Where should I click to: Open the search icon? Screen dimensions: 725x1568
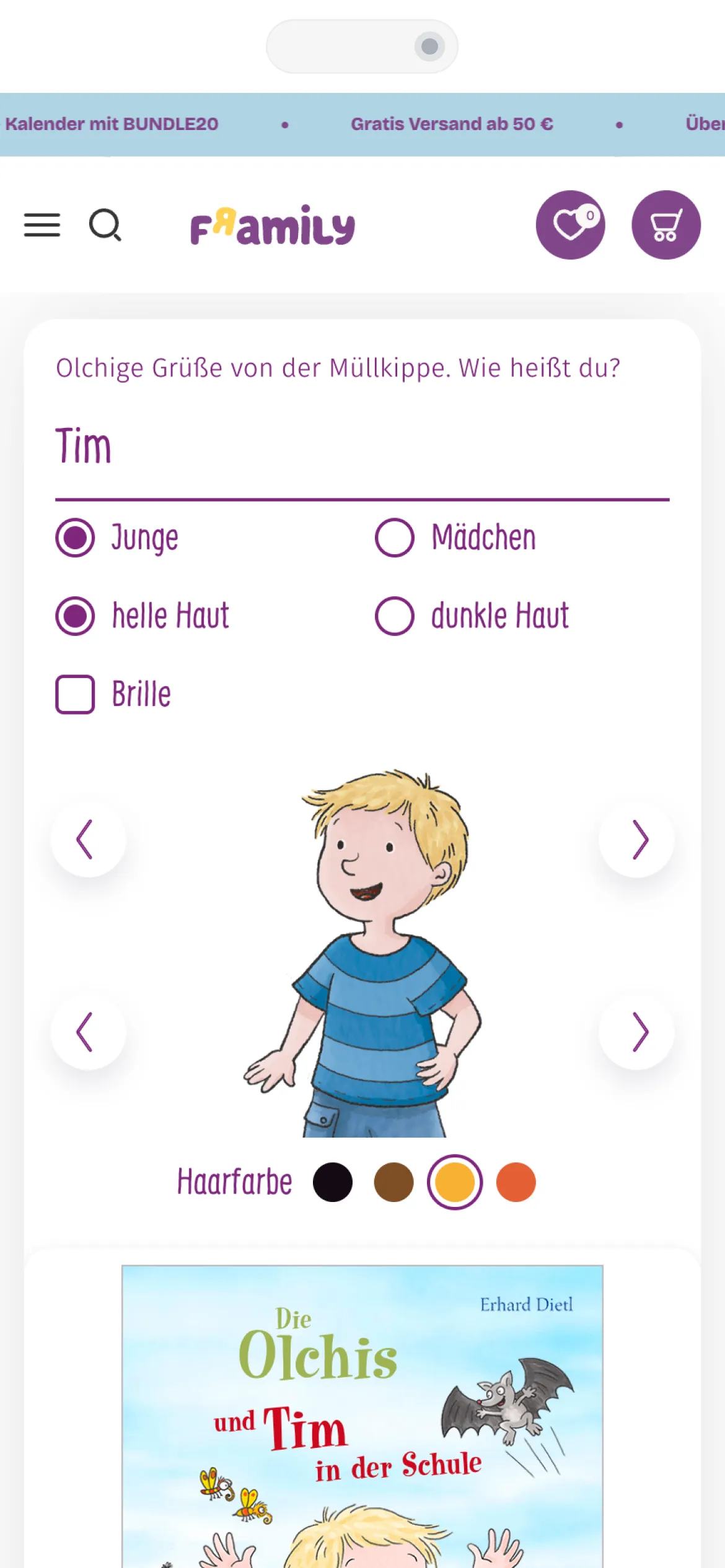[x=105, y=225]
